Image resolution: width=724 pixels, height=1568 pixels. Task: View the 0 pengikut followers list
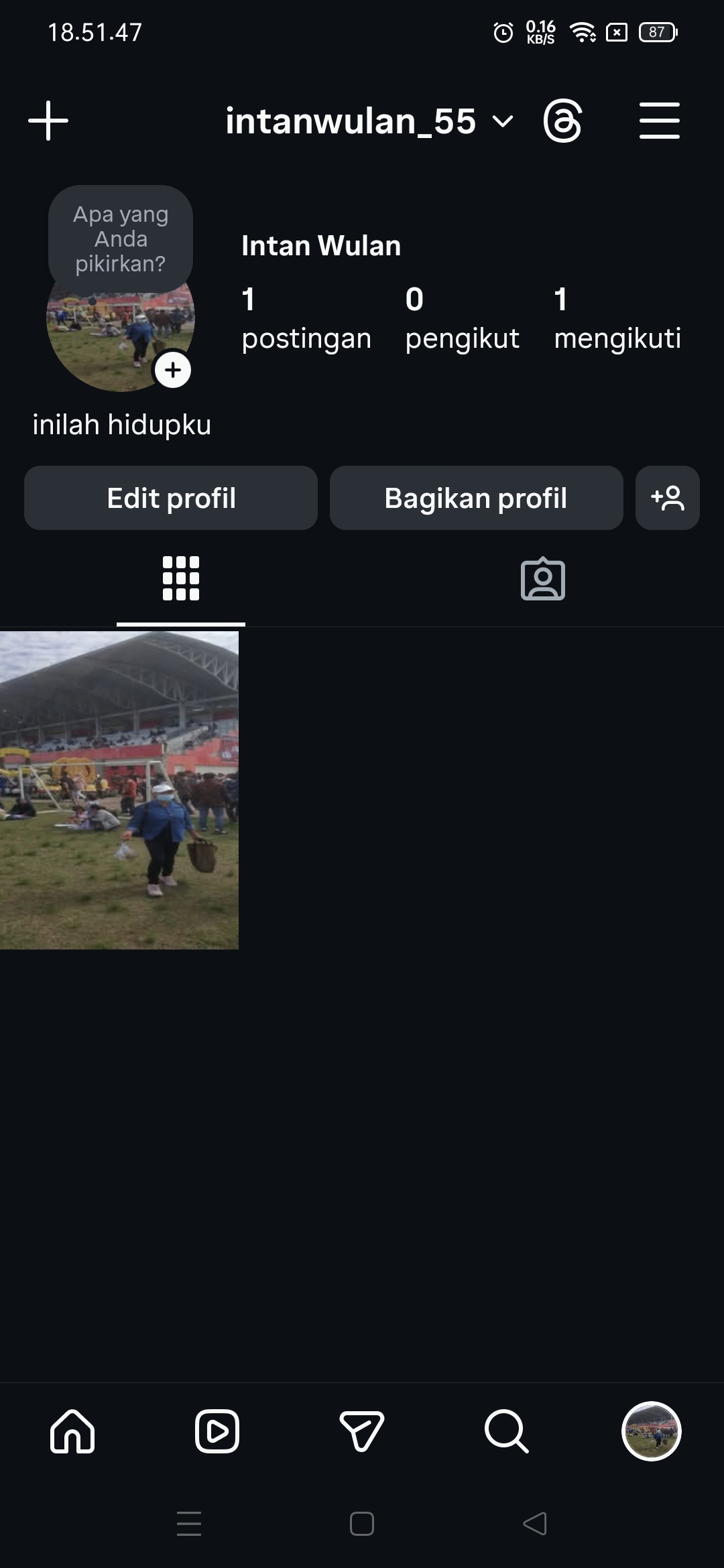[462, 318]
